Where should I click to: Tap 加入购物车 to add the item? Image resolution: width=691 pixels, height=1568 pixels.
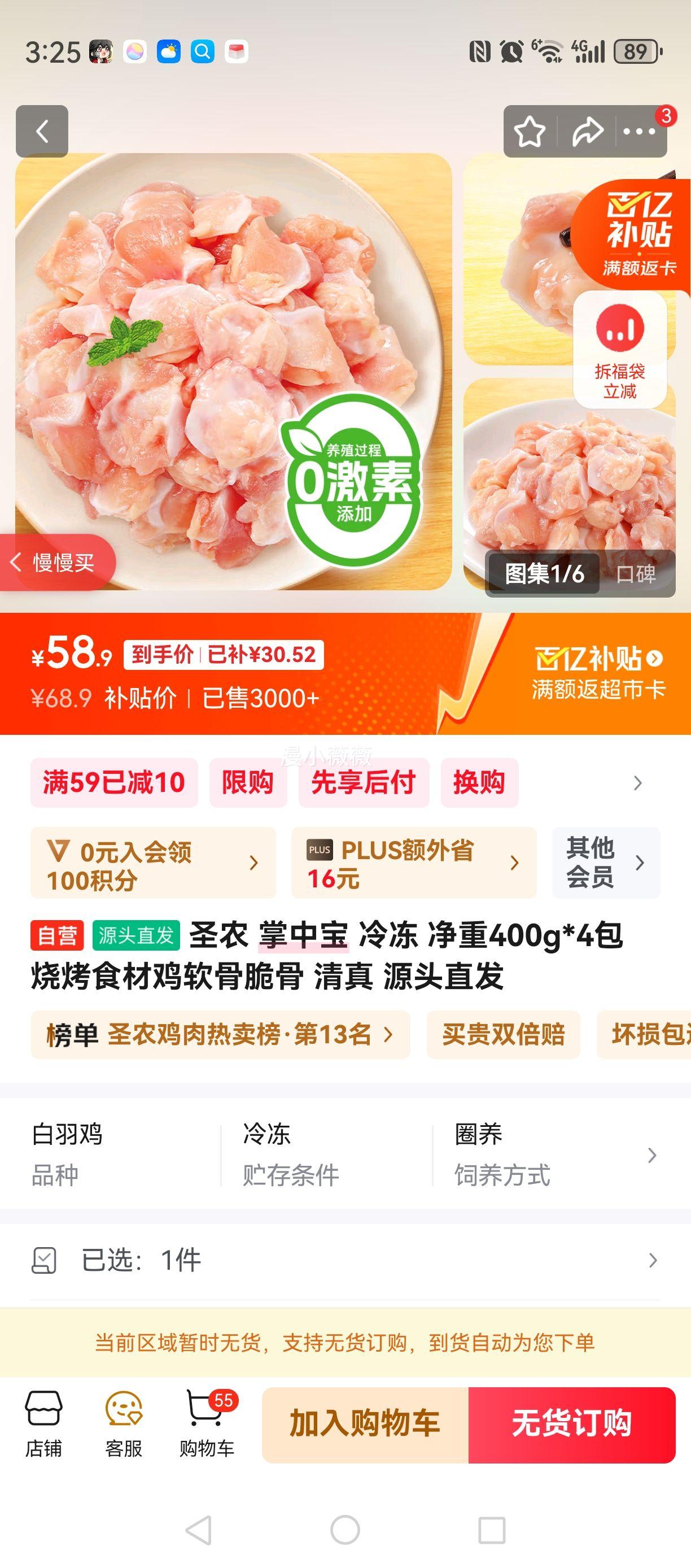tap(365, 1425)
